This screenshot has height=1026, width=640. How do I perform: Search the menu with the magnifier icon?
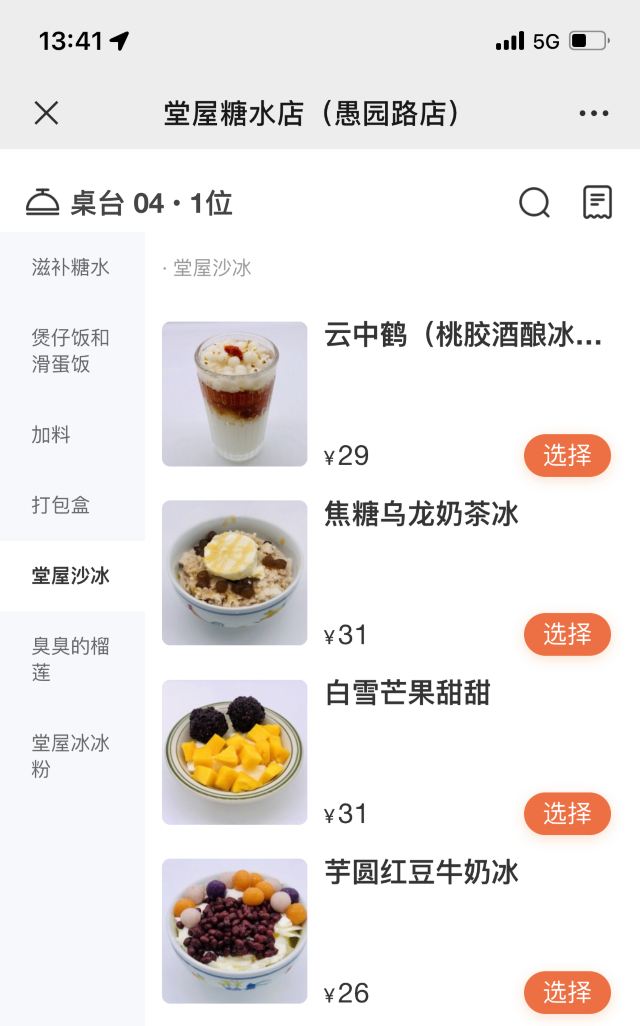click(534, 203)
